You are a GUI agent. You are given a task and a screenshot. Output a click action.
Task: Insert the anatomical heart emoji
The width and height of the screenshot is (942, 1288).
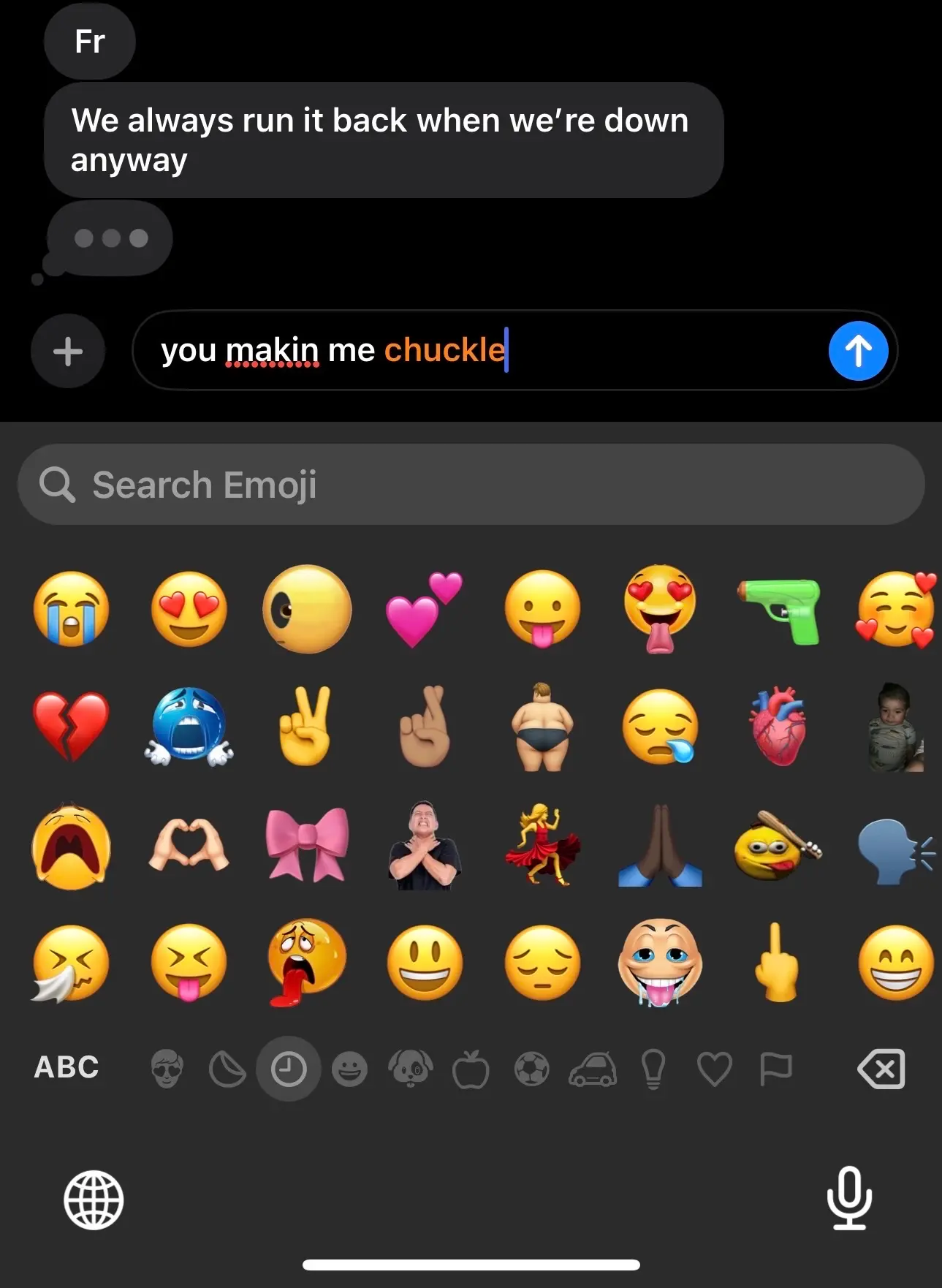point(778,726)
